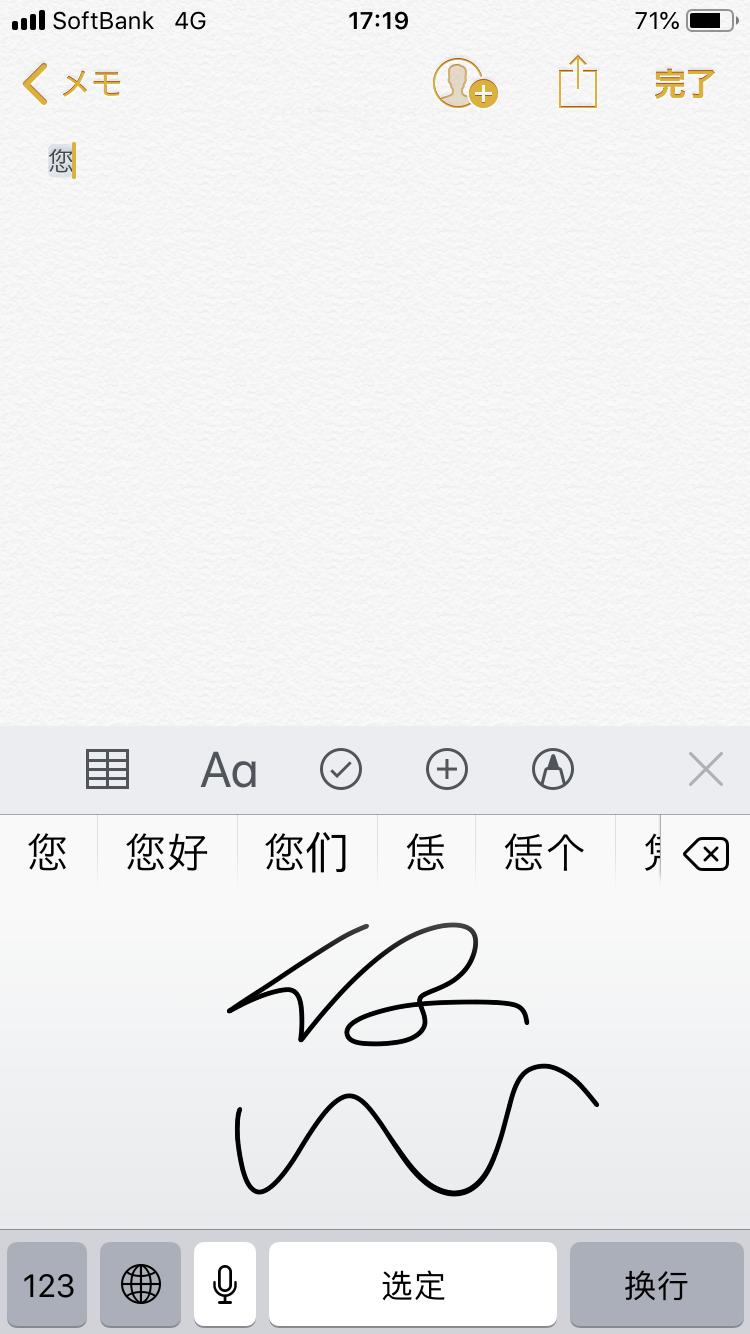Viewport: 750px width, 1334px height.
Task: Choose the 您们 candidate
Action: [x=306, y=853]
